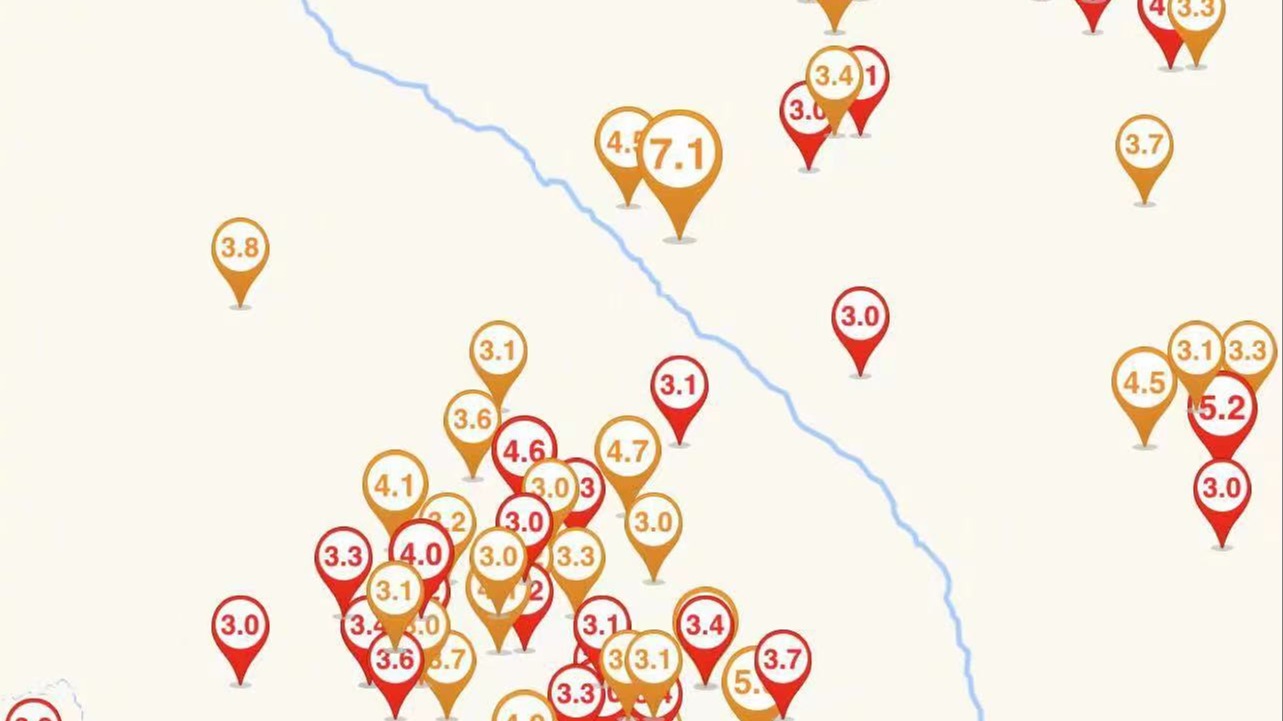Tap the large 7.1 magnitude marker
Image resolution: width=1283 pixels, height=721 pixels.
[x=680, y=158]
